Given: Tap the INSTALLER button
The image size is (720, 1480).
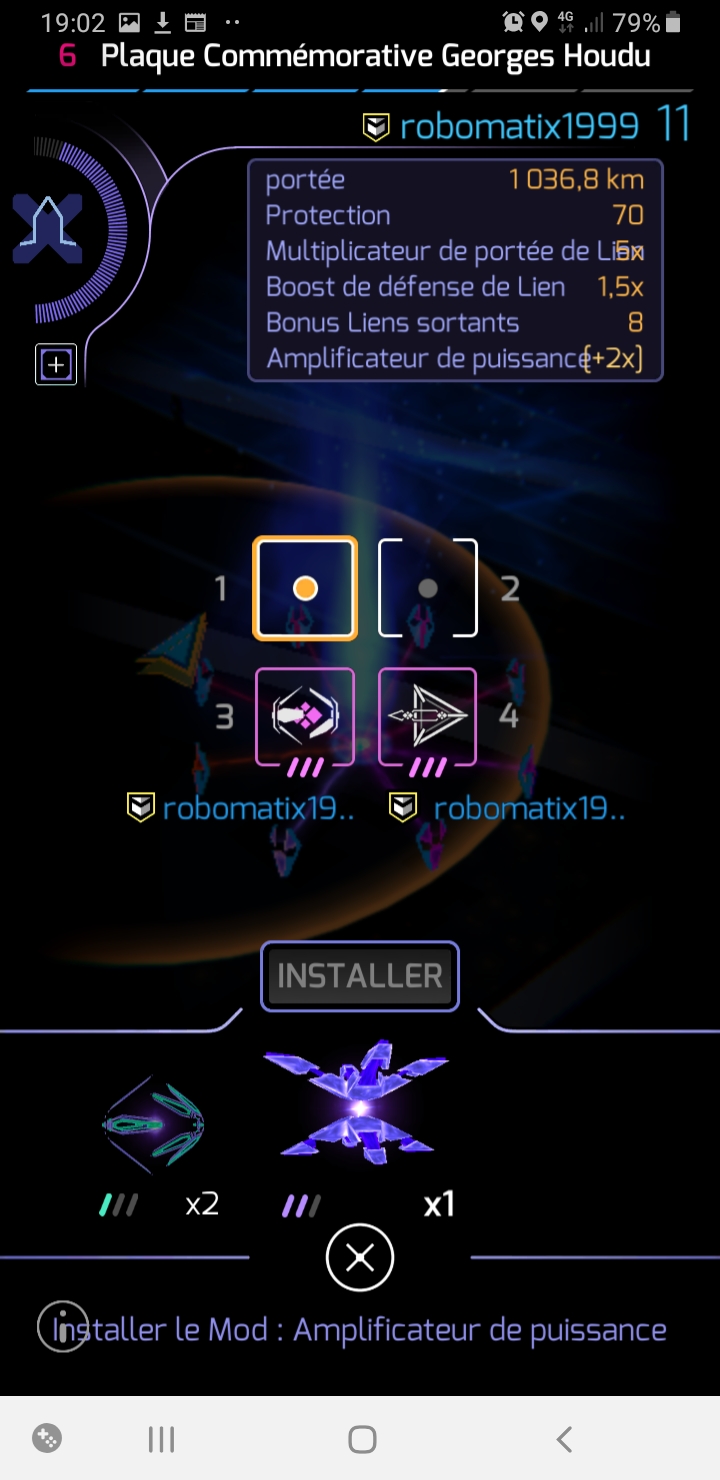Looking at the screenshot, I should click(x=360, y=976).
